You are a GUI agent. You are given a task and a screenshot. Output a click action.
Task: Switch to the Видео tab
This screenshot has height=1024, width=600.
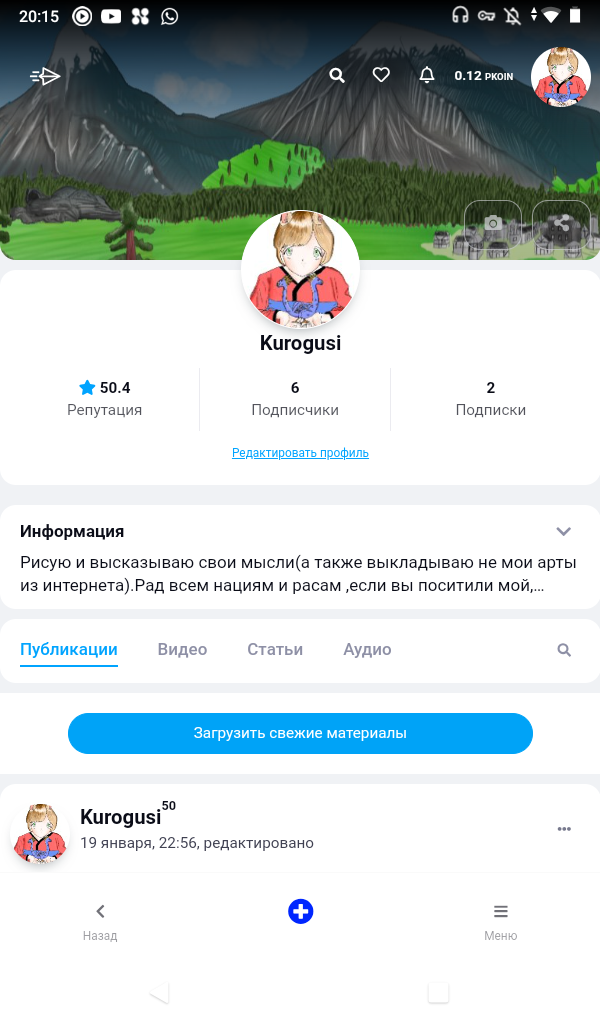click(x=182, y=650)
